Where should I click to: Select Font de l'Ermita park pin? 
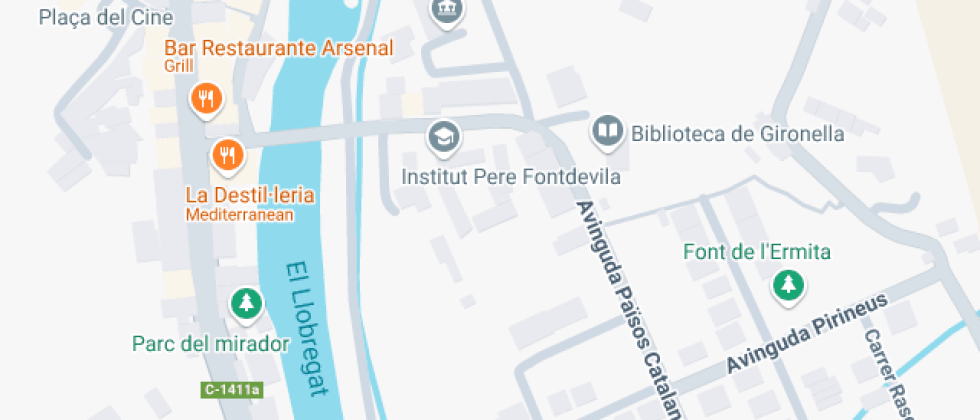coord(788,286)
